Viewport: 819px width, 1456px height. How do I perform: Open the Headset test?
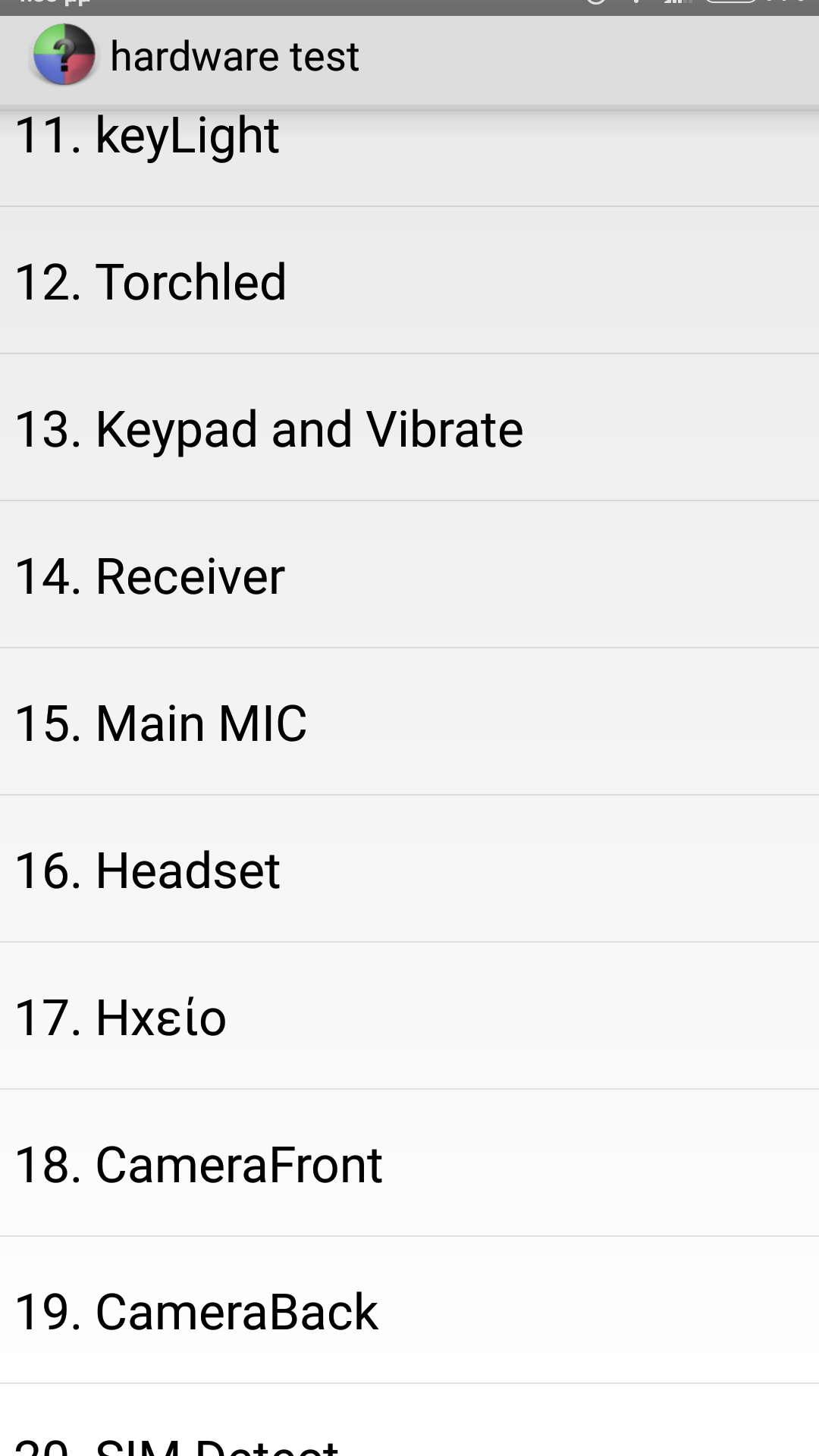409,869
